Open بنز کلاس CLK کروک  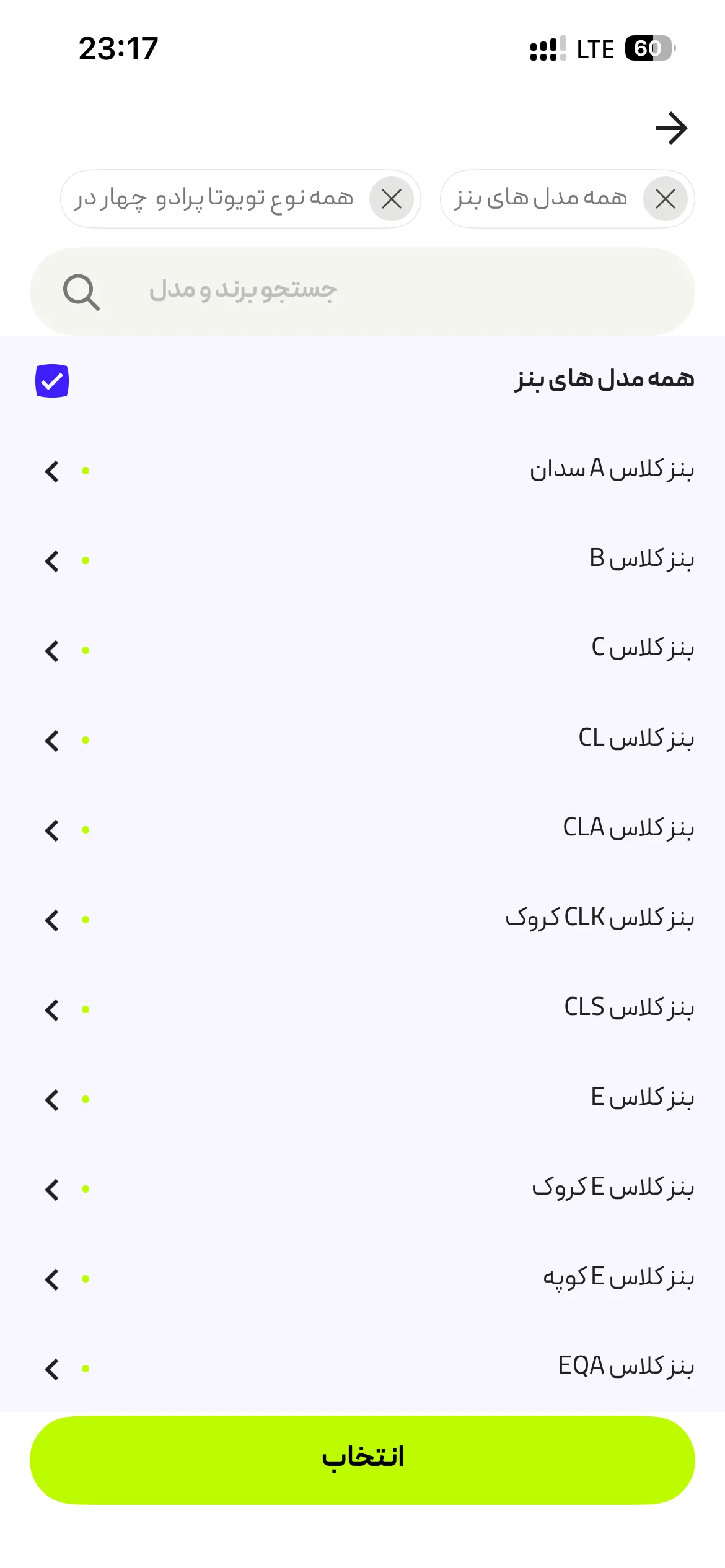(x=362, y=919)
